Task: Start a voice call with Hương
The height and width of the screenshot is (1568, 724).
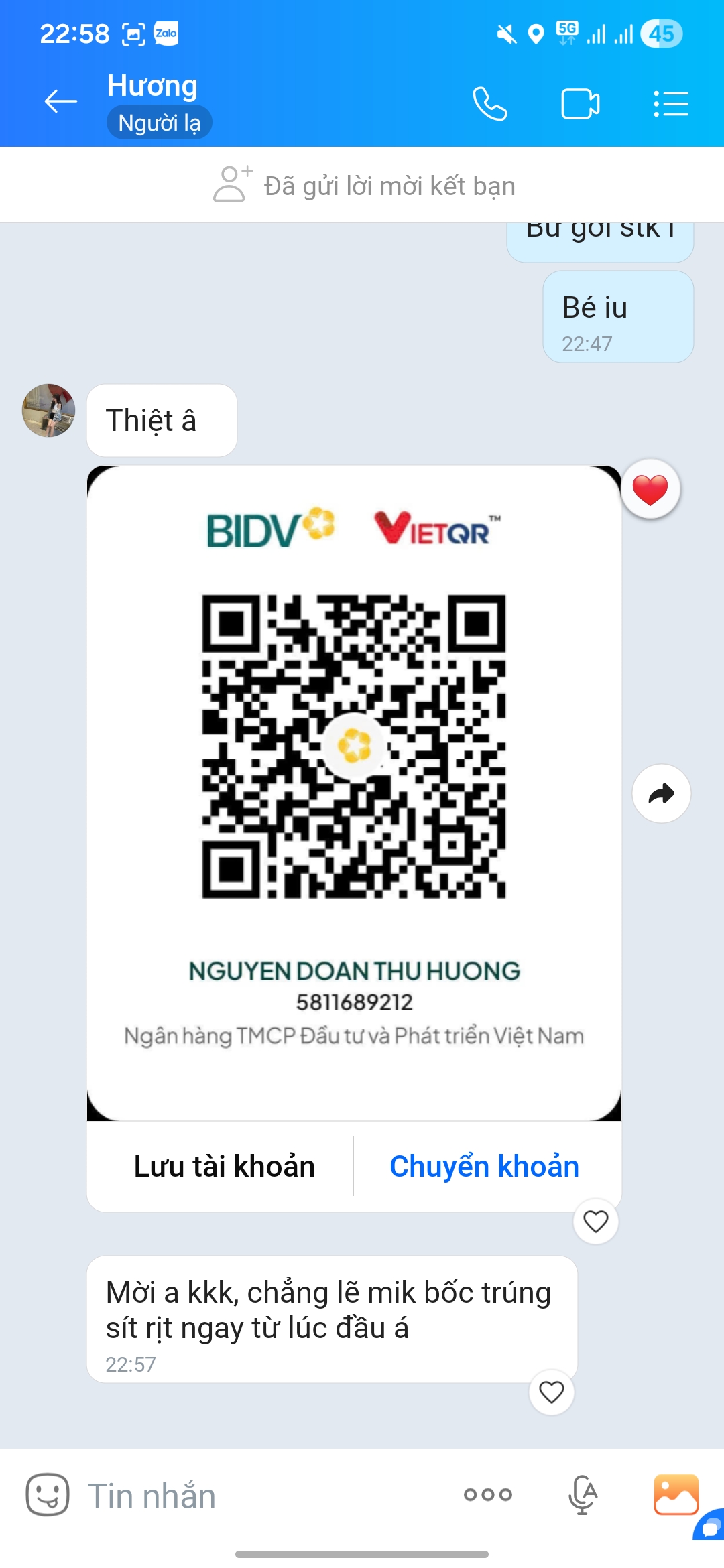Action: (490, 104)
